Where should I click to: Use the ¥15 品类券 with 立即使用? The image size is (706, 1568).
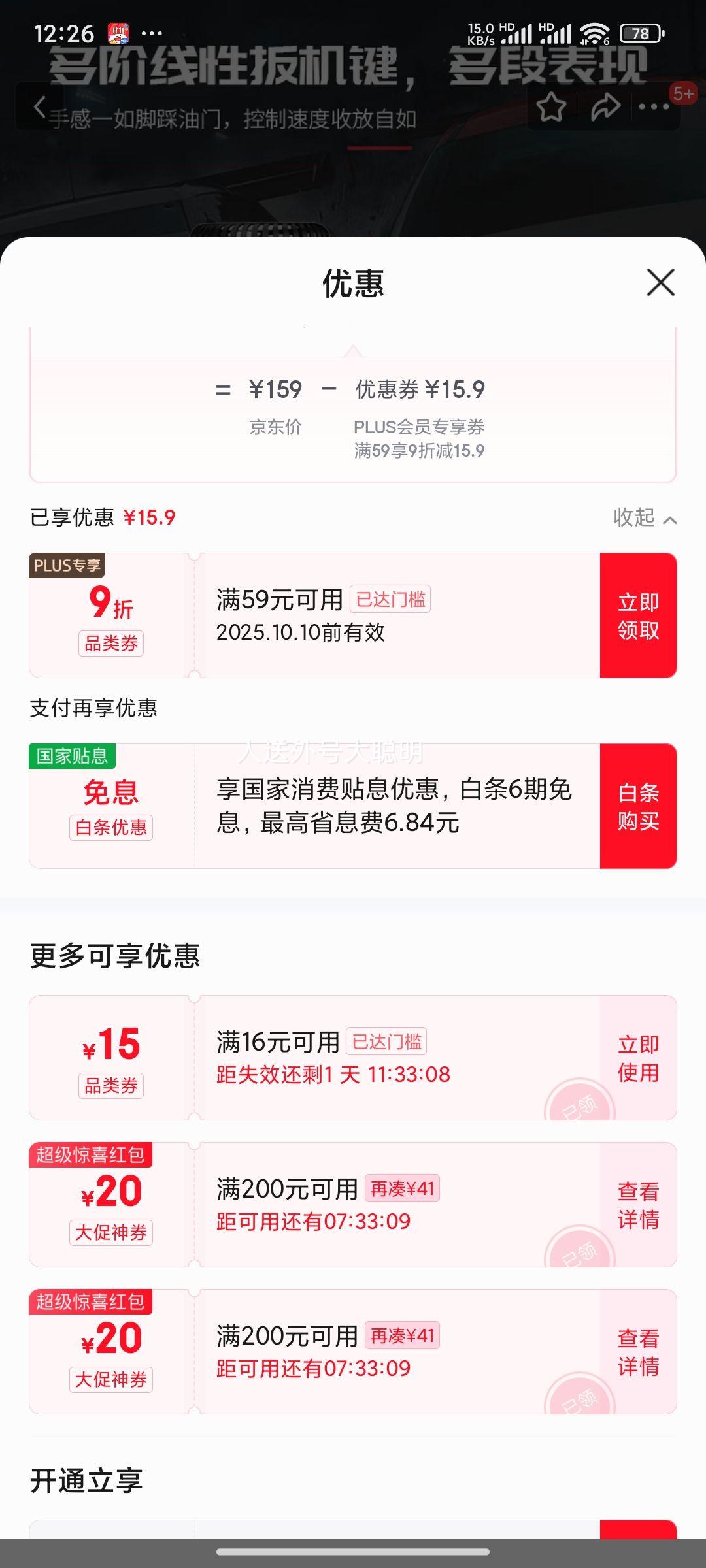coord(638,1058)
